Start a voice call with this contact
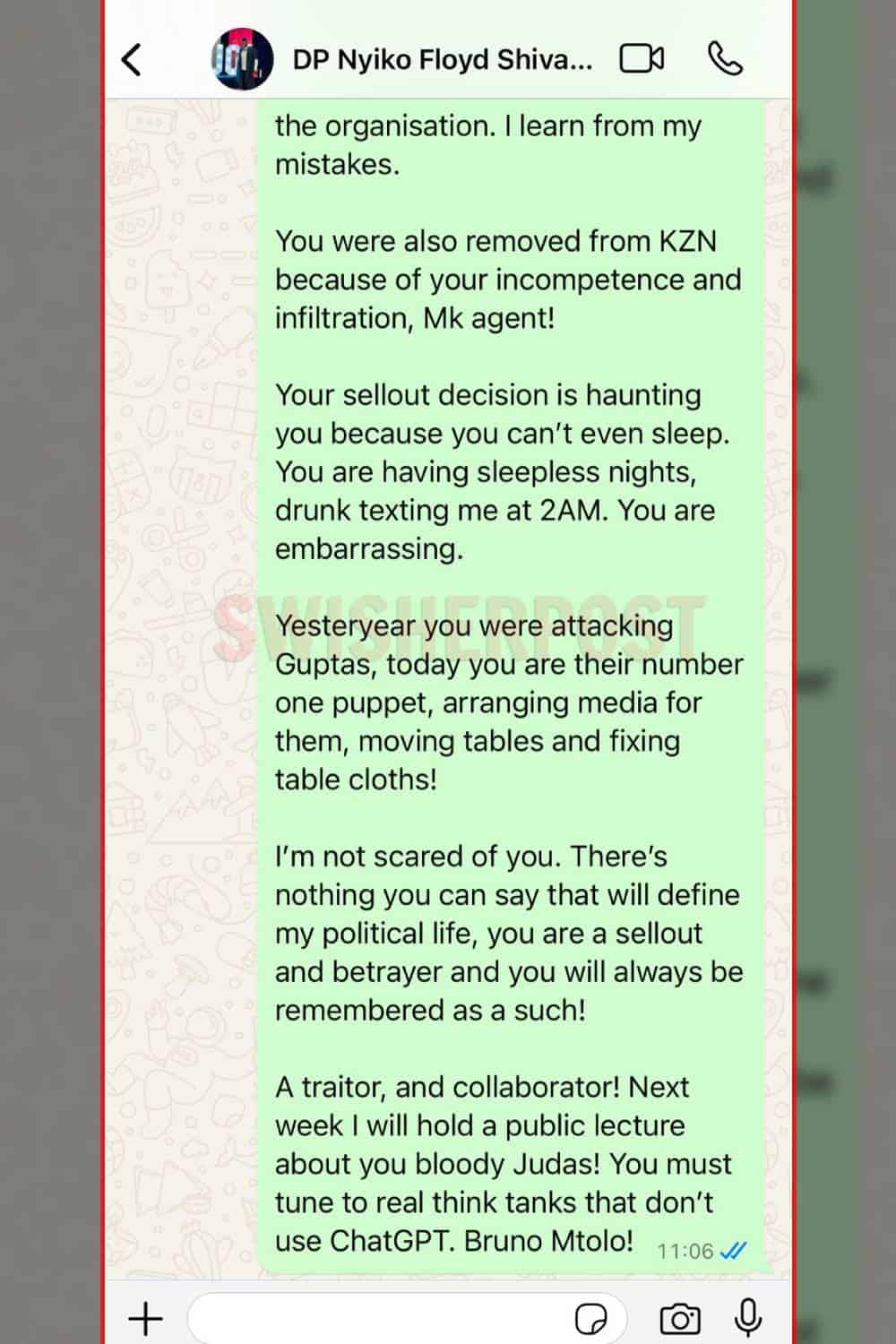The height and width of the screenshot is (1344, 896). [724, 59]
